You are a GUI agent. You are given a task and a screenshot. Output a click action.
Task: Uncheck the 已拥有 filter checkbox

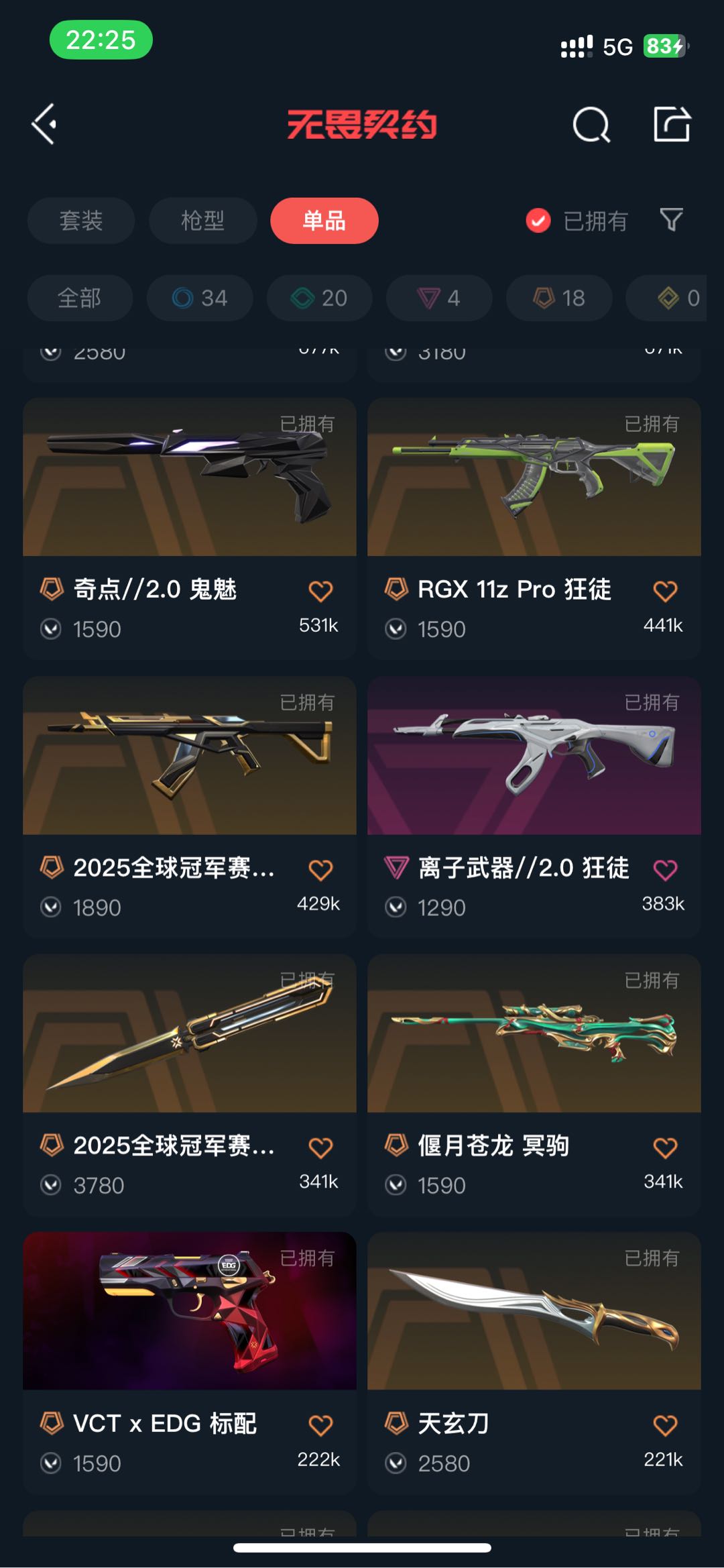(538, 221)
